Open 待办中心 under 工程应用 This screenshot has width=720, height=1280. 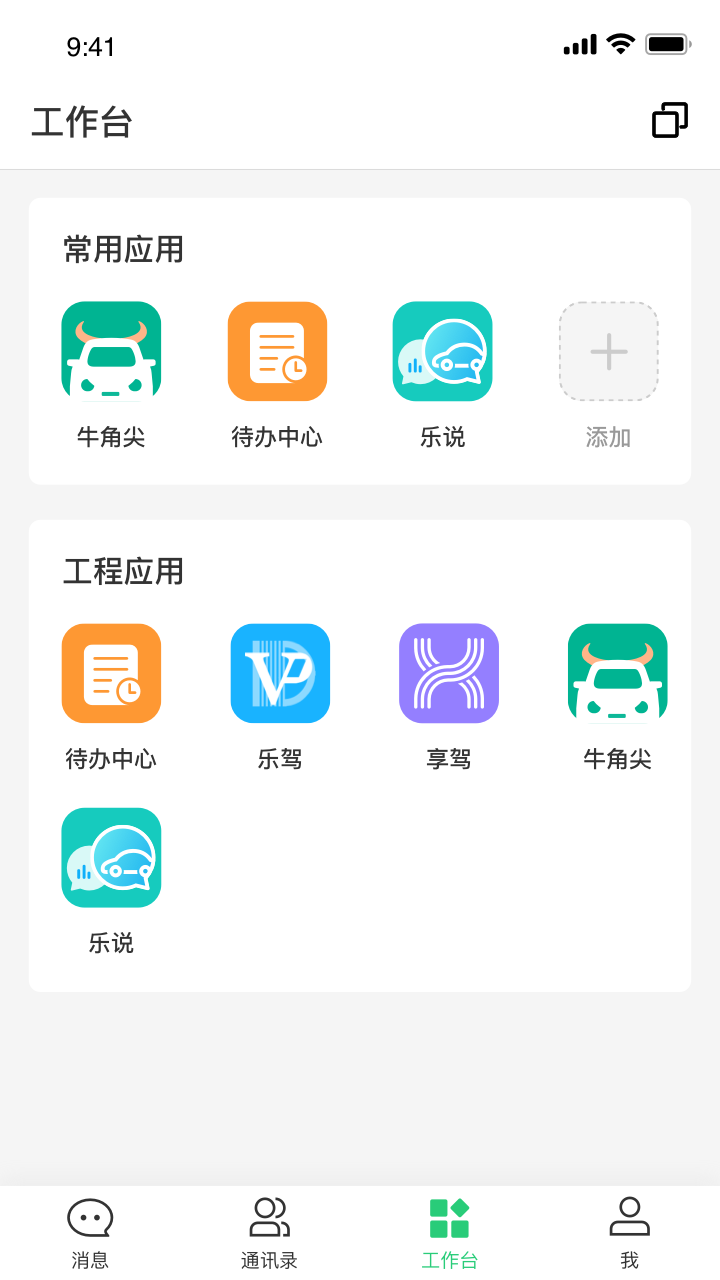pos(111,673)
